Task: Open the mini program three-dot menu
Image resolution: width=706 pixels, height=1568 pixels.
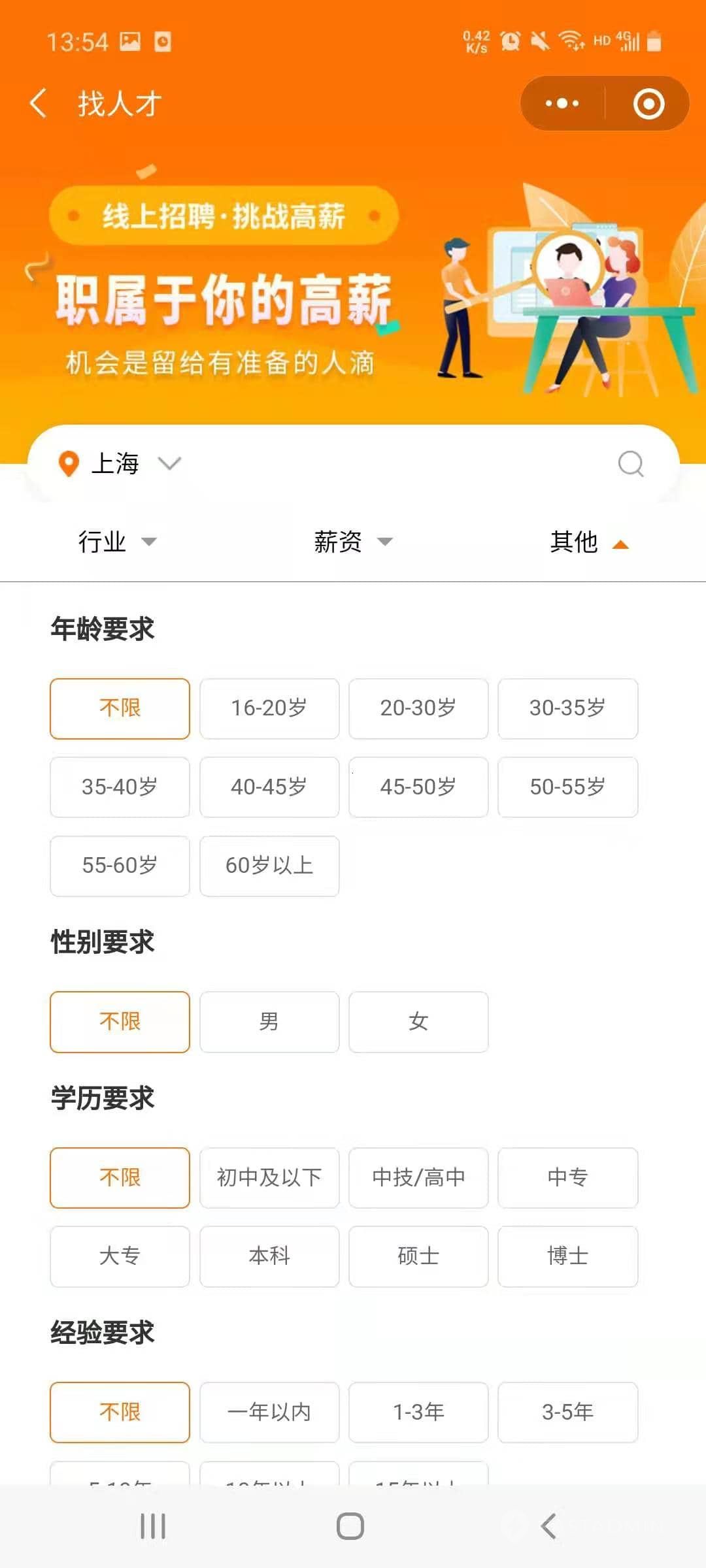Action: pyautogui.click(x=562, y=103)
